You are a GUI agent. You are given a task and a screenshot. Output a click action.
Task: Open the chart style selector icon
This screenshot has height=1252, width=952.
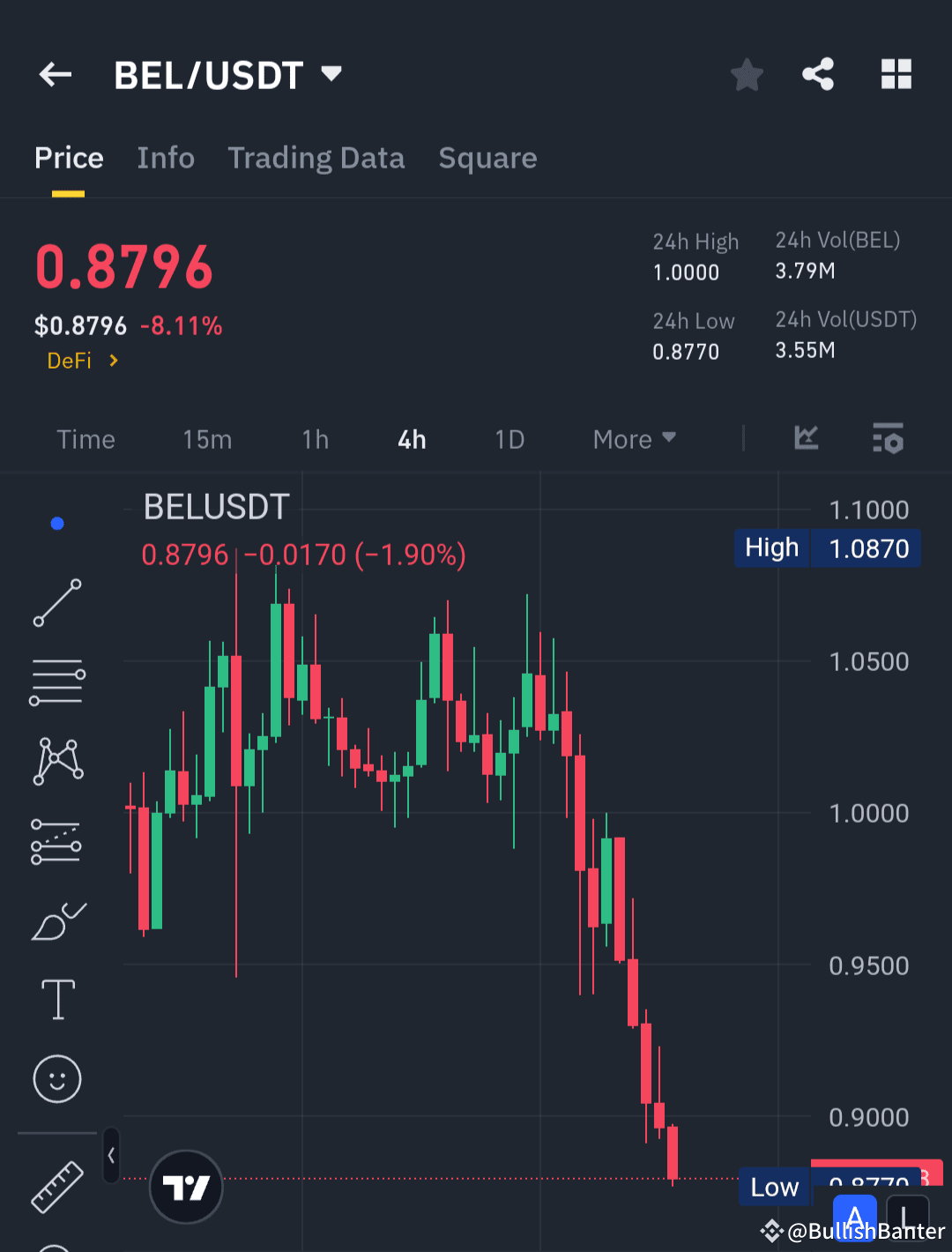806,439
